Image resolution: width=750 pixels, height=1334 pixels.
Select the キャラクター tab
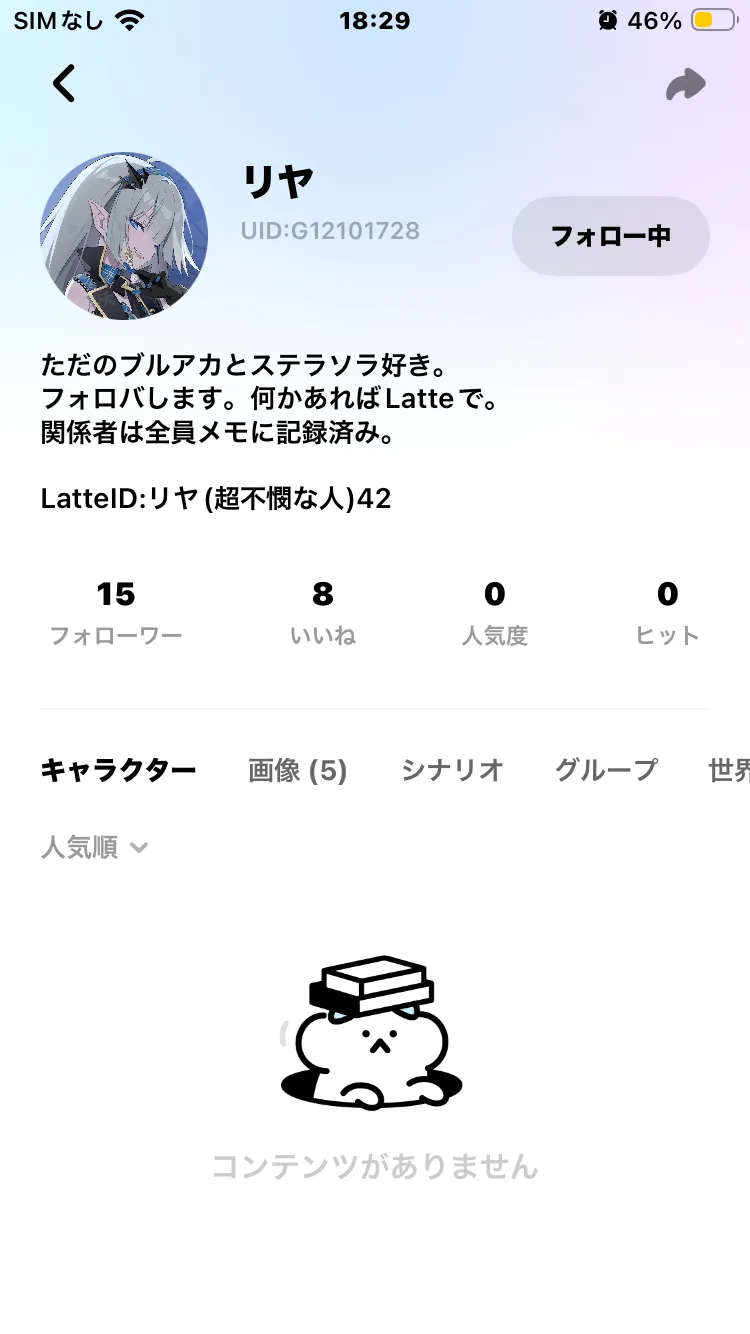118,770
